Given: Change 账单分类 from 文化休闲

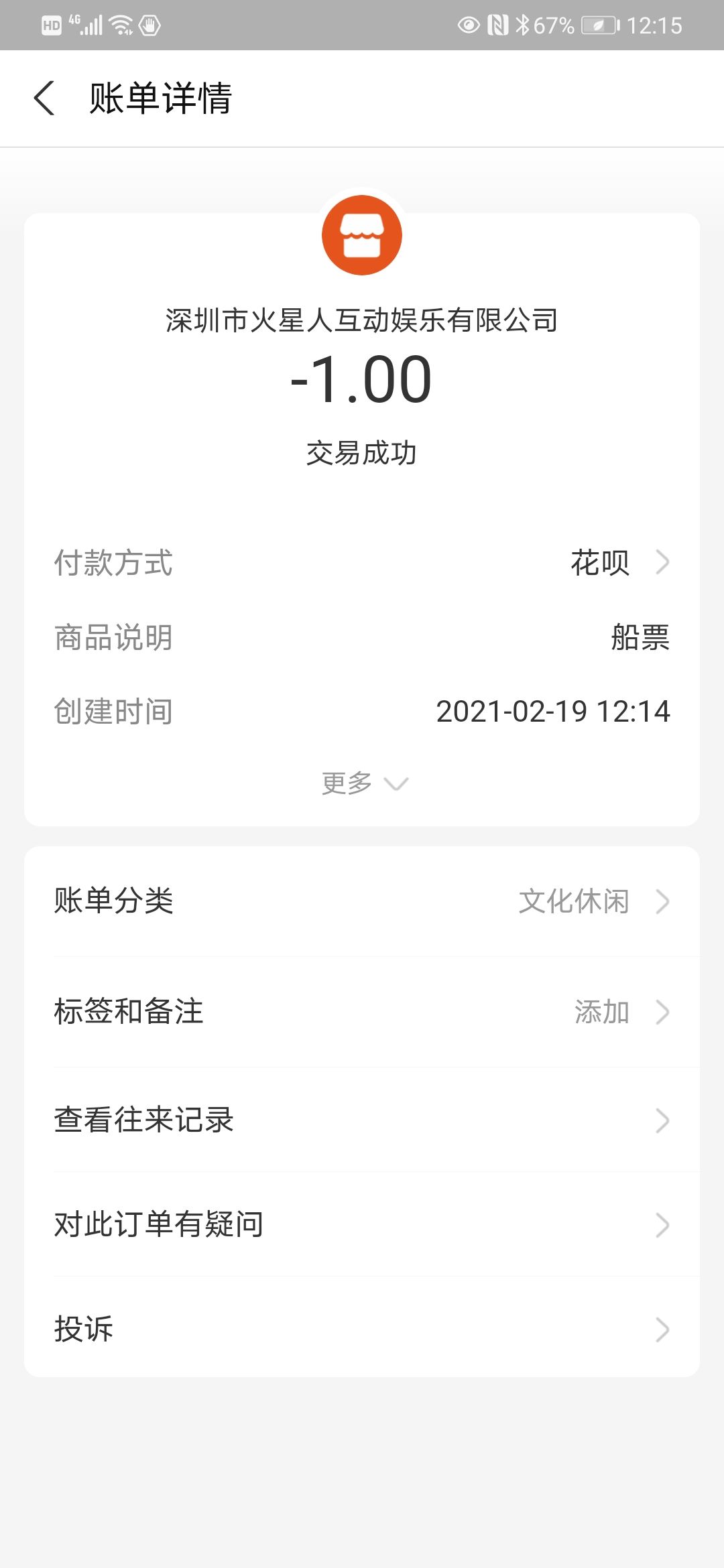Looking at the screenshot, I should pos(362,901).
